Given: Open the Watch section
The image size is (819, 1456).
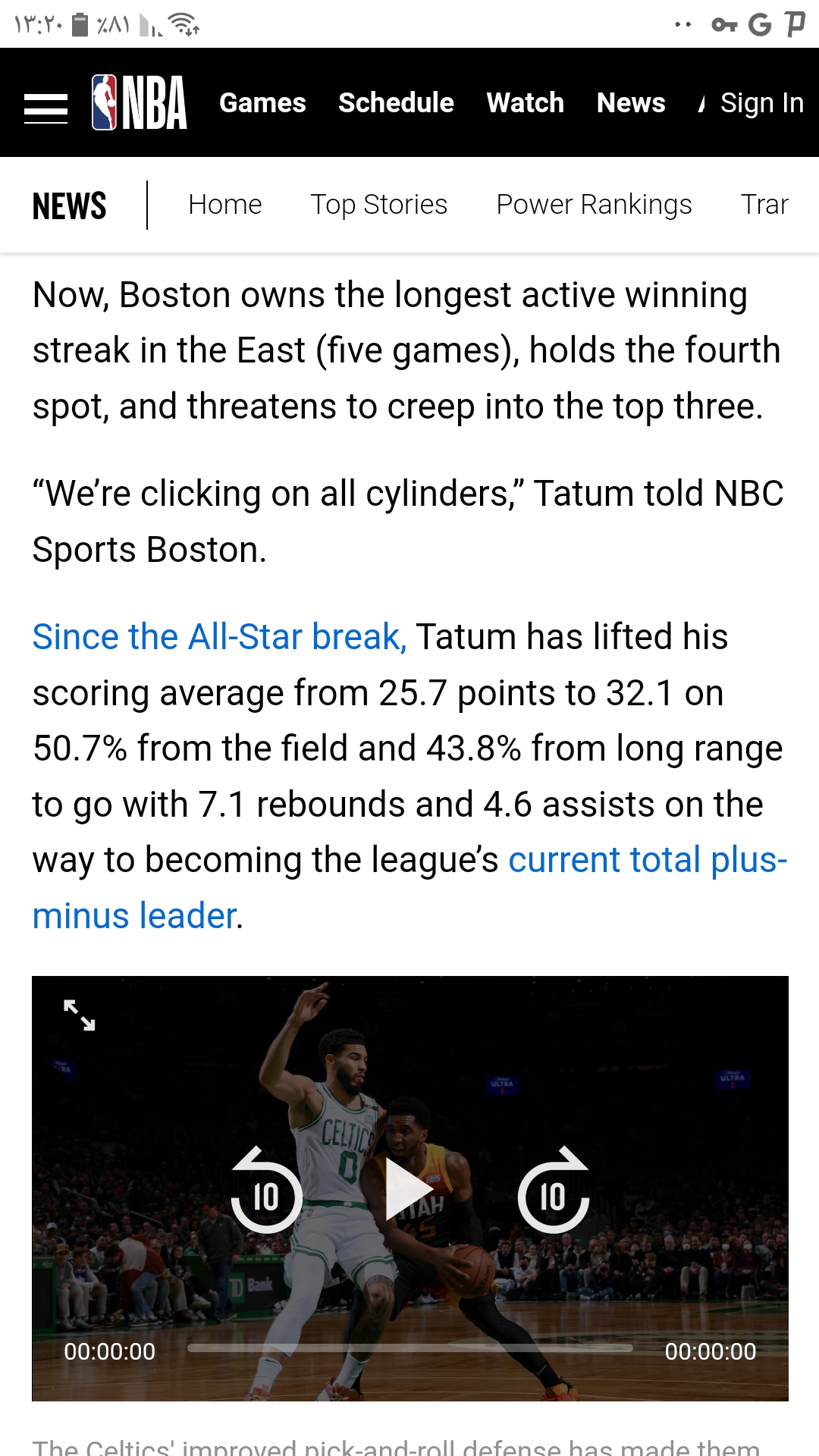Looking at the screenshot, I should [525, 102].
